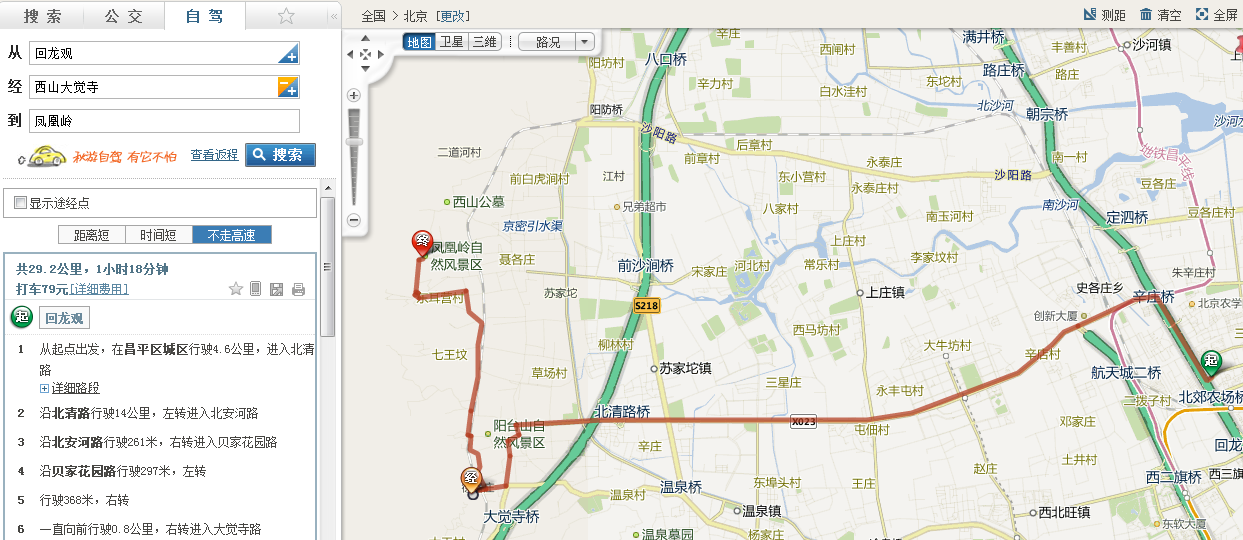Select the 不走高速 route option
Image resolution: width=1243 pixels, height=540 pixels.
click(x=231, y=235)
